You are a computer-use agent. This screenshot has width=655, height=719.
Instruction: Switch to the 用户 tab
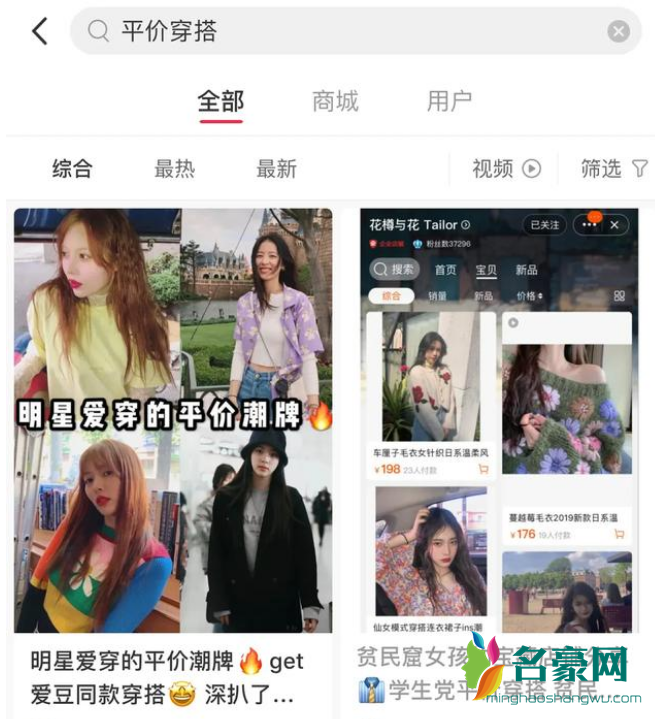coord(449,101)
